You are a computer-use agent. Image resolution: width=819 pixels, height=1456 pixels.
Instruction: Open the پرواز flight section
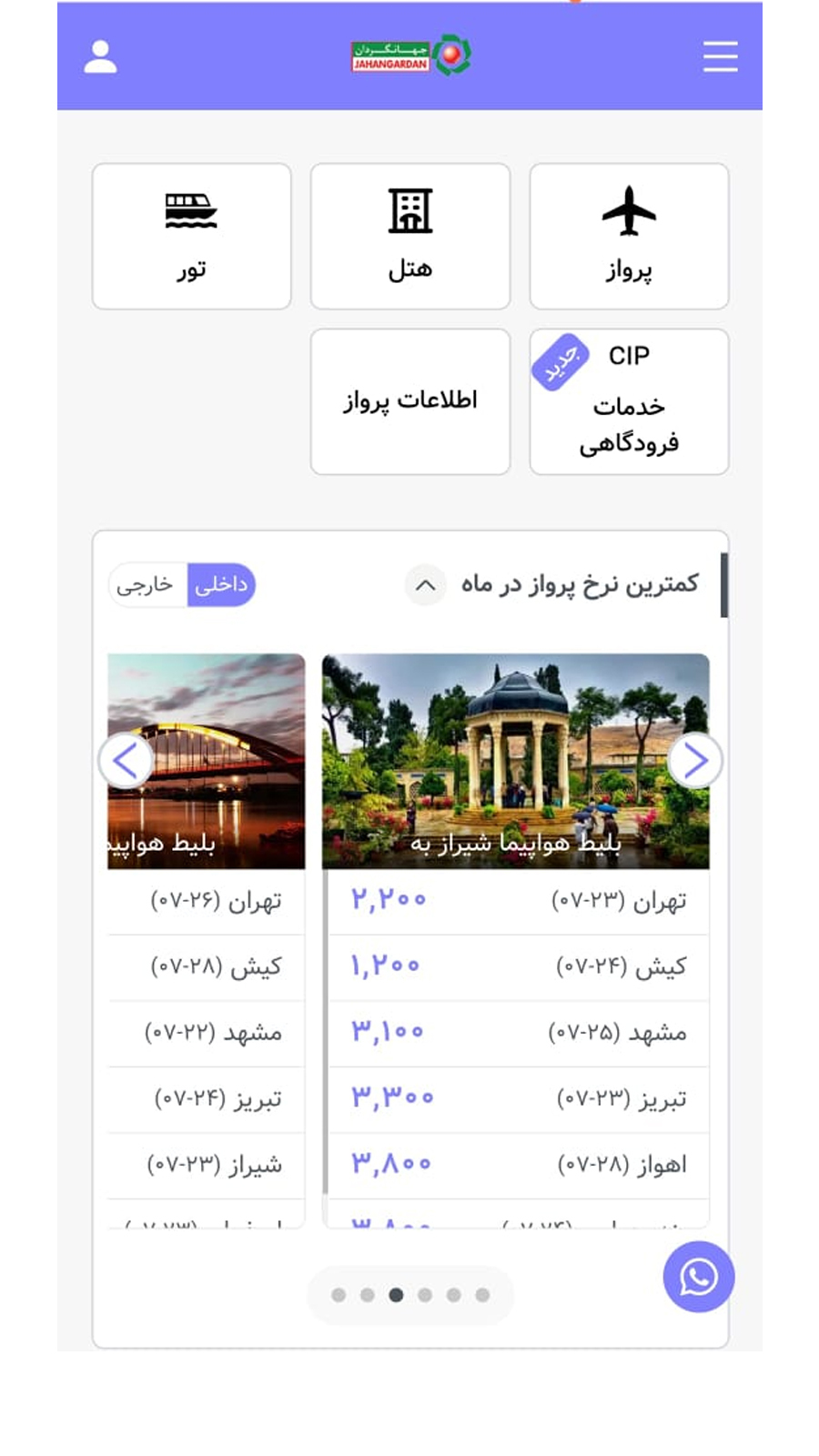[629, 236]
